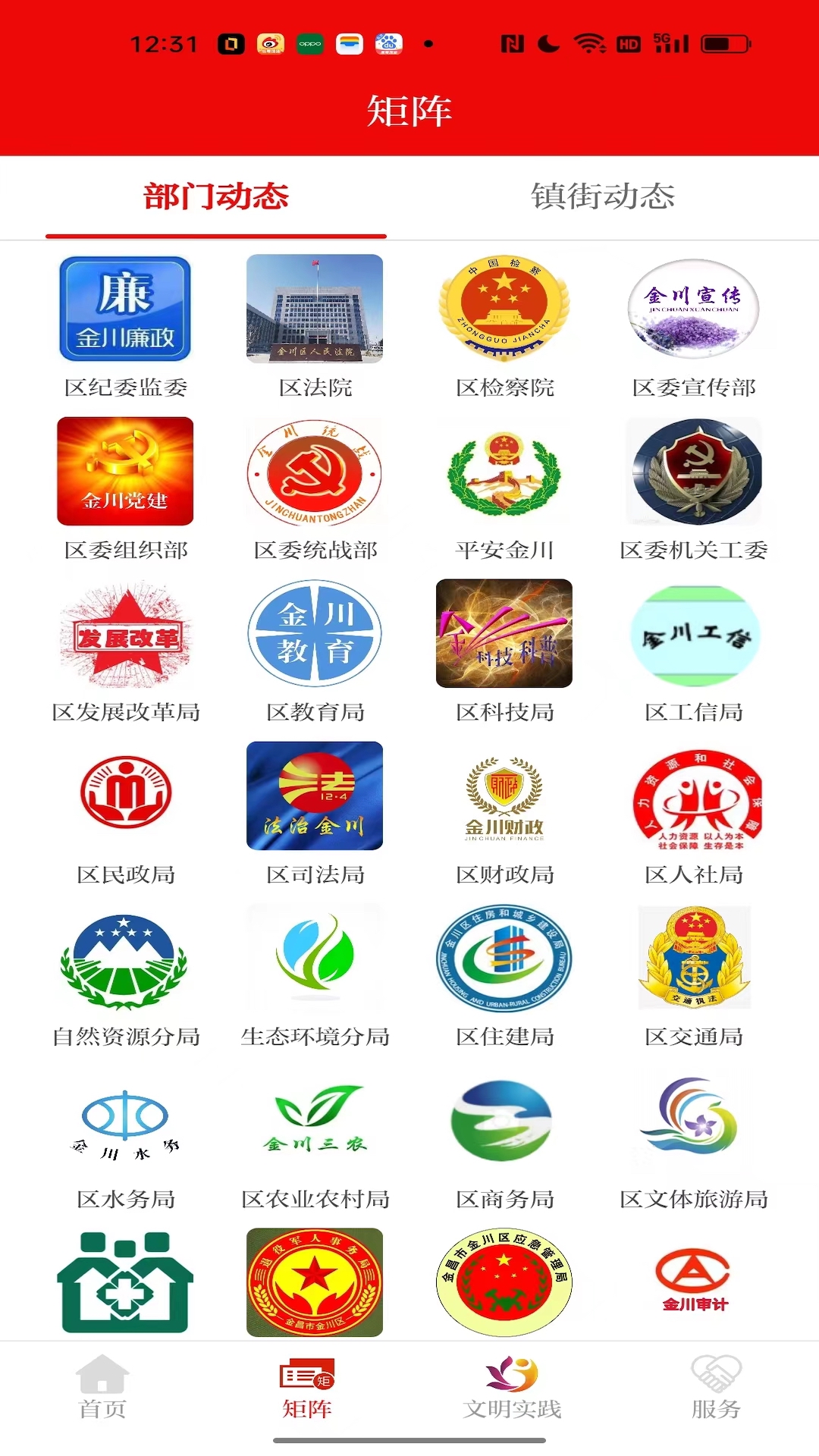Open the 区纪委监委 廉政 icon
Viewport: 819px width, 1456px height.
click(125, 307)
